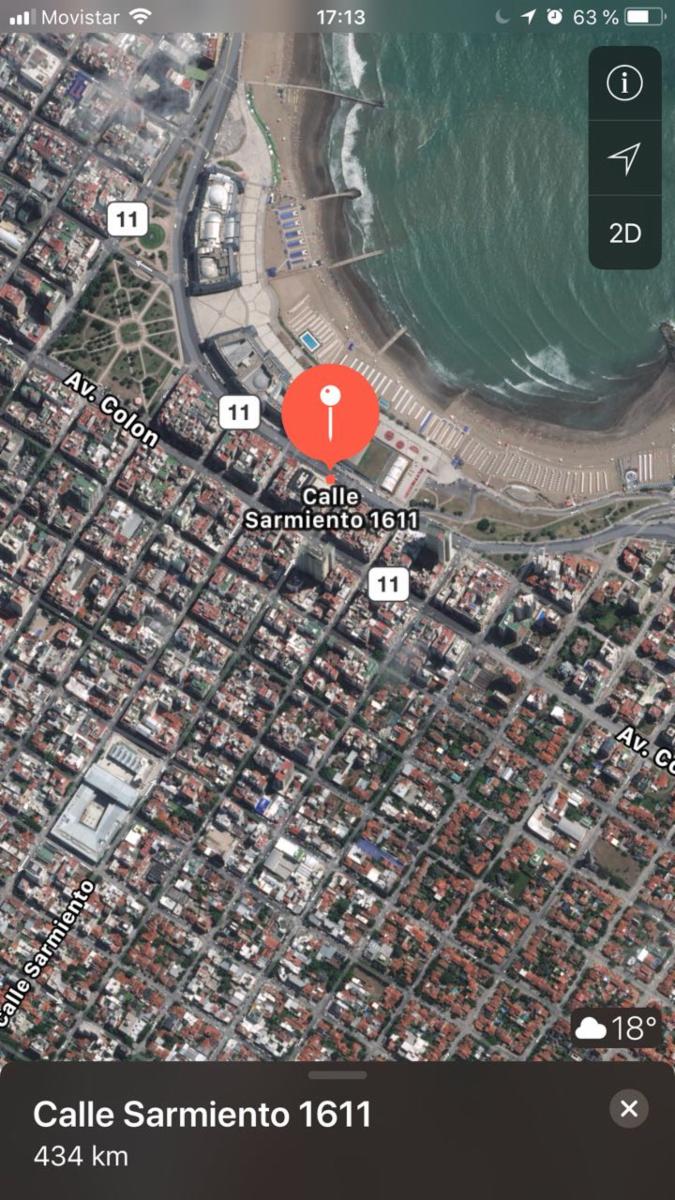The width and height of the screenshot is (675, 1200).
Task: Center map on current location
Action: (x=625, y=158)
